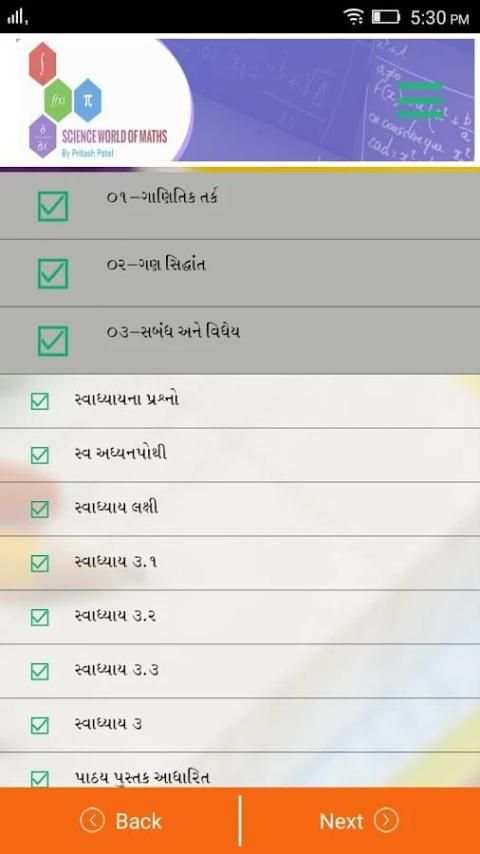Toggle the સ્વાધ્યાય ૩ checkbox

40,725
